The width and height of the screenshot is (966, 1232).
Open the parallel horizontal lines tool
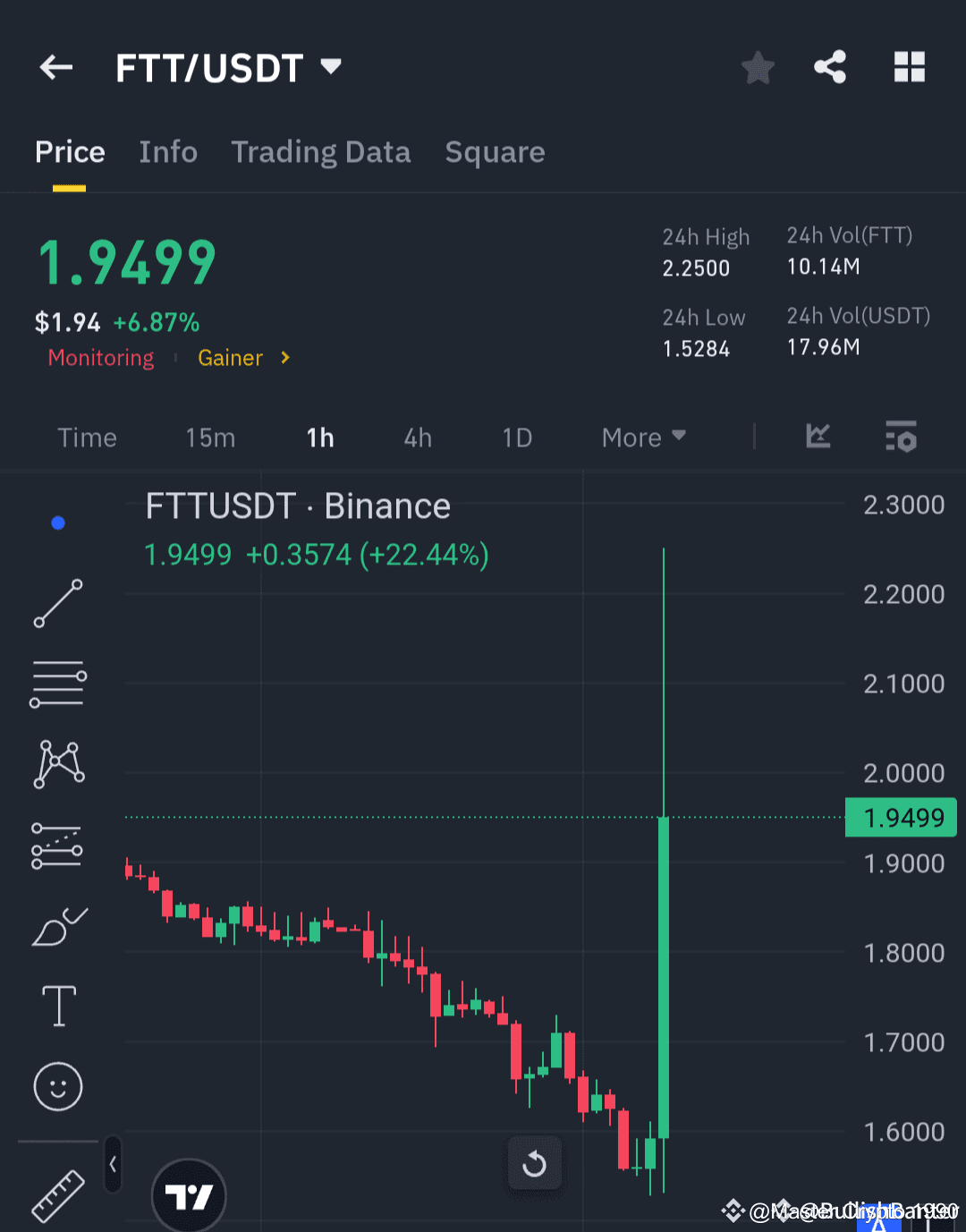point(57,684)
